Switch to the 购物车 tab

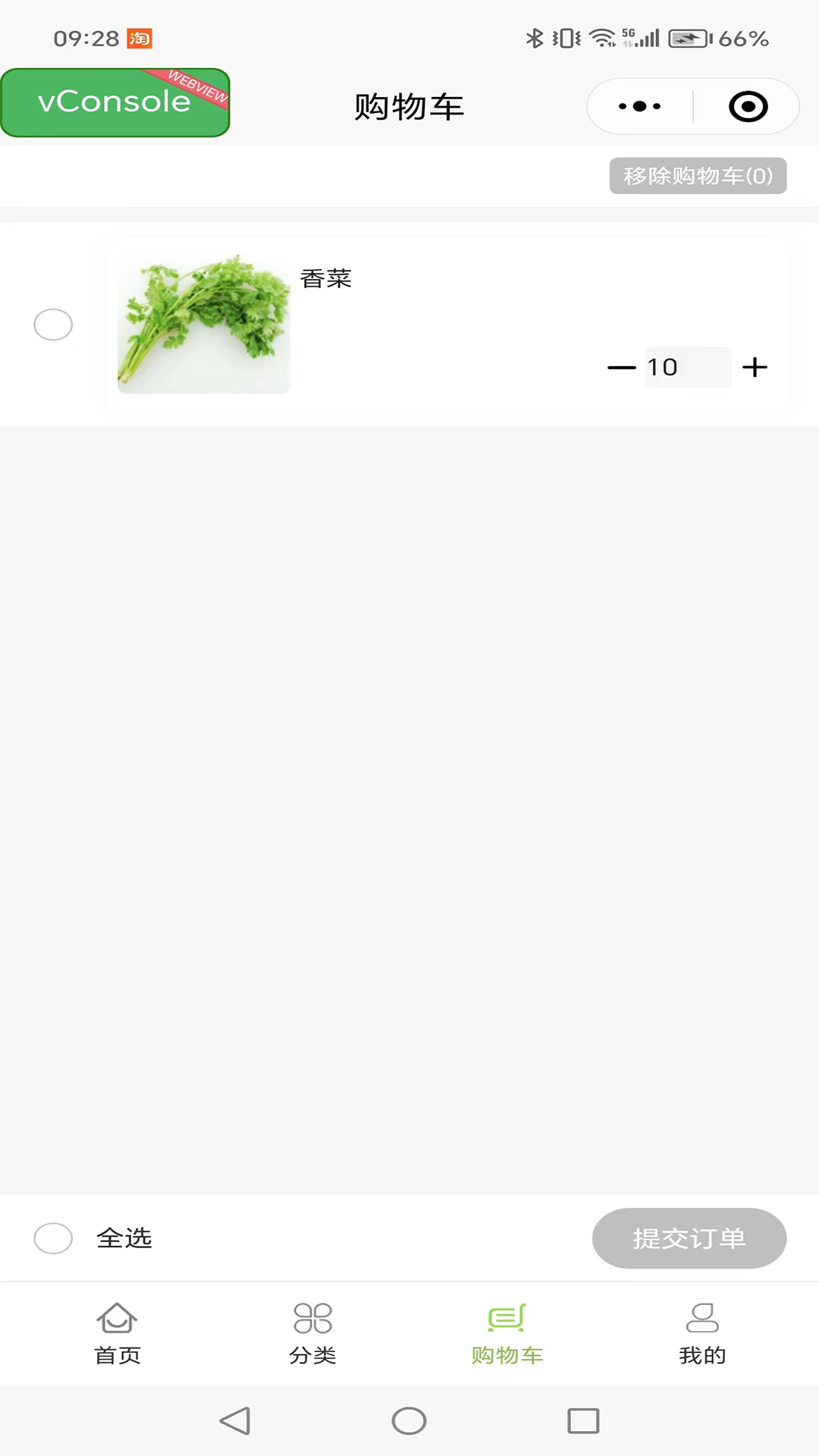507,1334
